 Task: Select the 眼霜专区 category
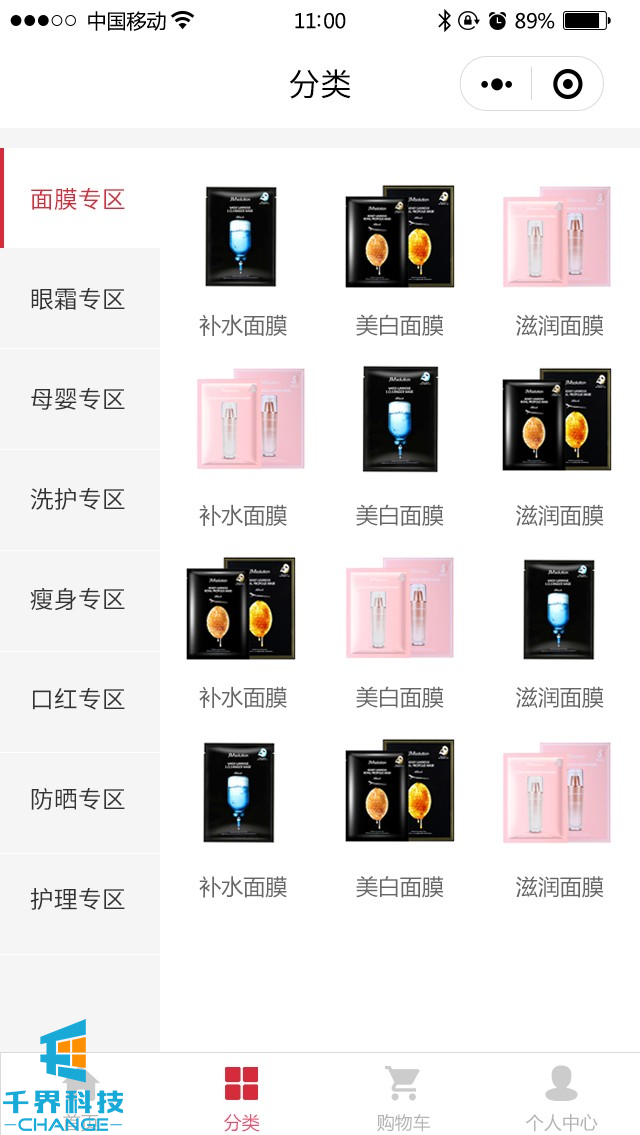click(78, 299)
